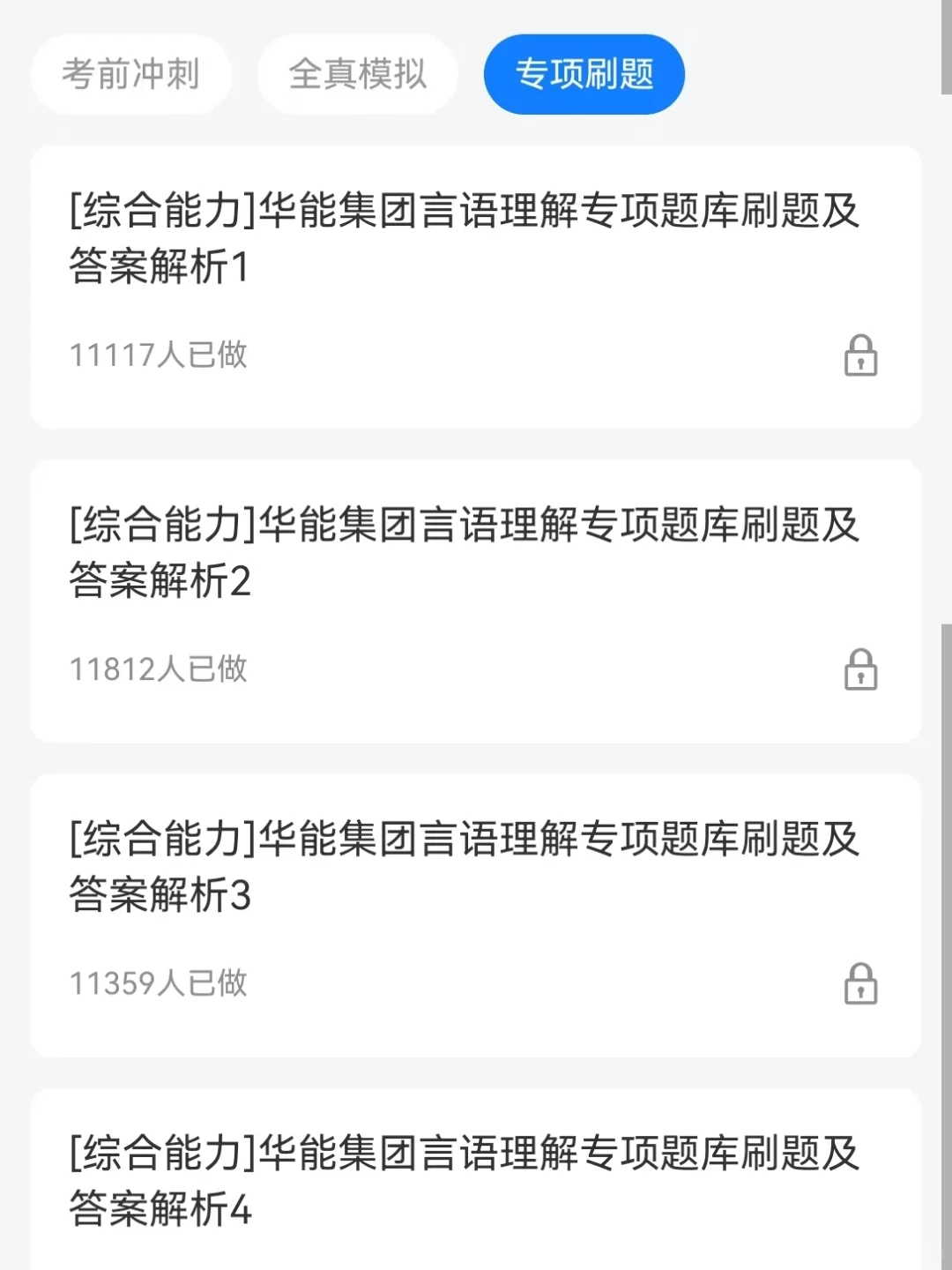The height and width of the screenshot is (1270, 952).
Task: Tap the lock icon on 答案解析3
Action: pyautogui.click(x=860, y=983)
